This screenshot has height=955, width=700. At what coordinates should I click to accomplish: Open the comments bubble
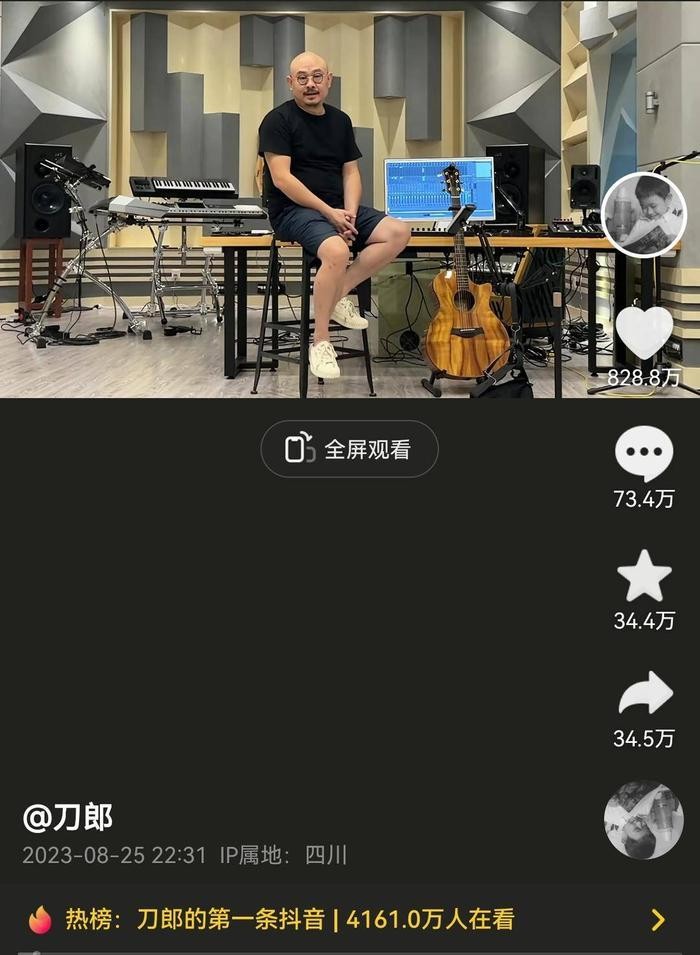pyautogui.click(x=644, y=455)
